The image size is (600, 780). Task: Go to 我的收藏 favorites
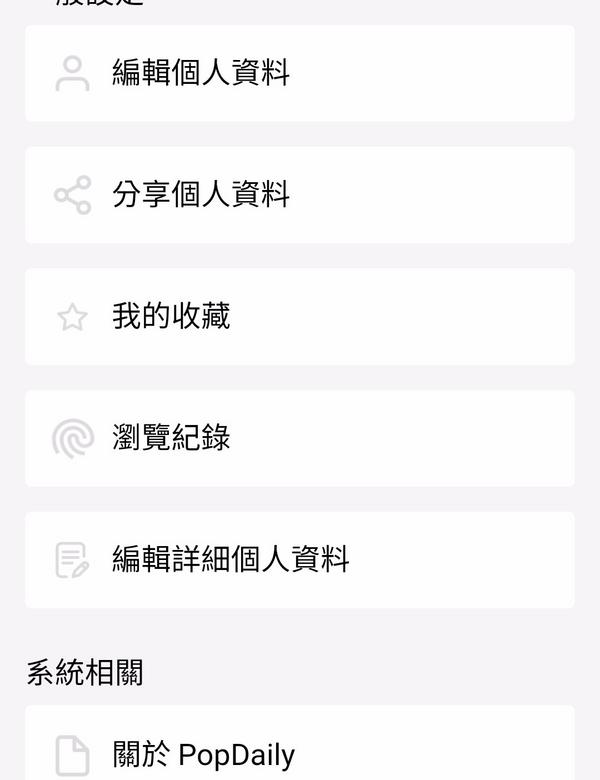point(300,317)
